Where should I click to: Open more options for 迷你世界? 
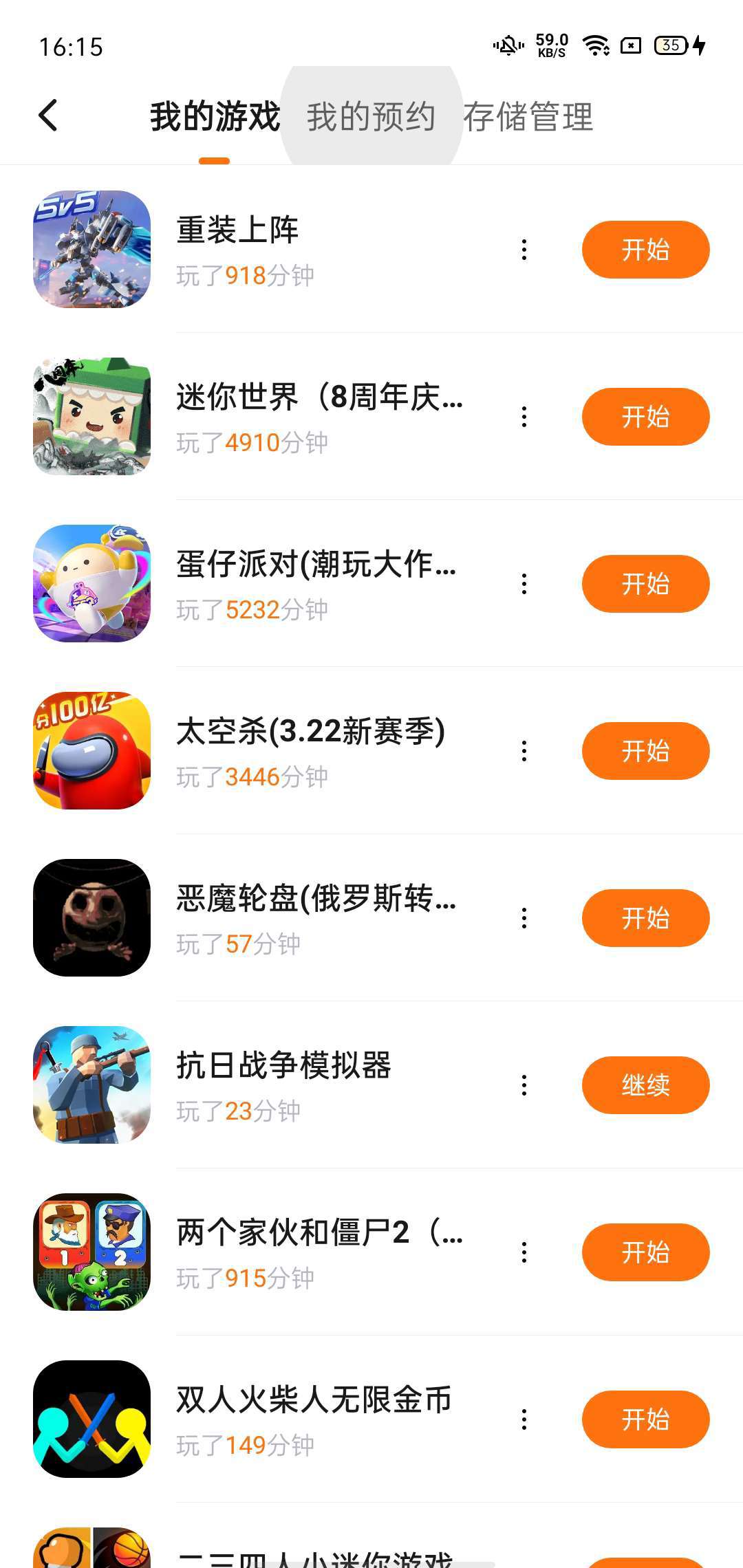[524, 417]
